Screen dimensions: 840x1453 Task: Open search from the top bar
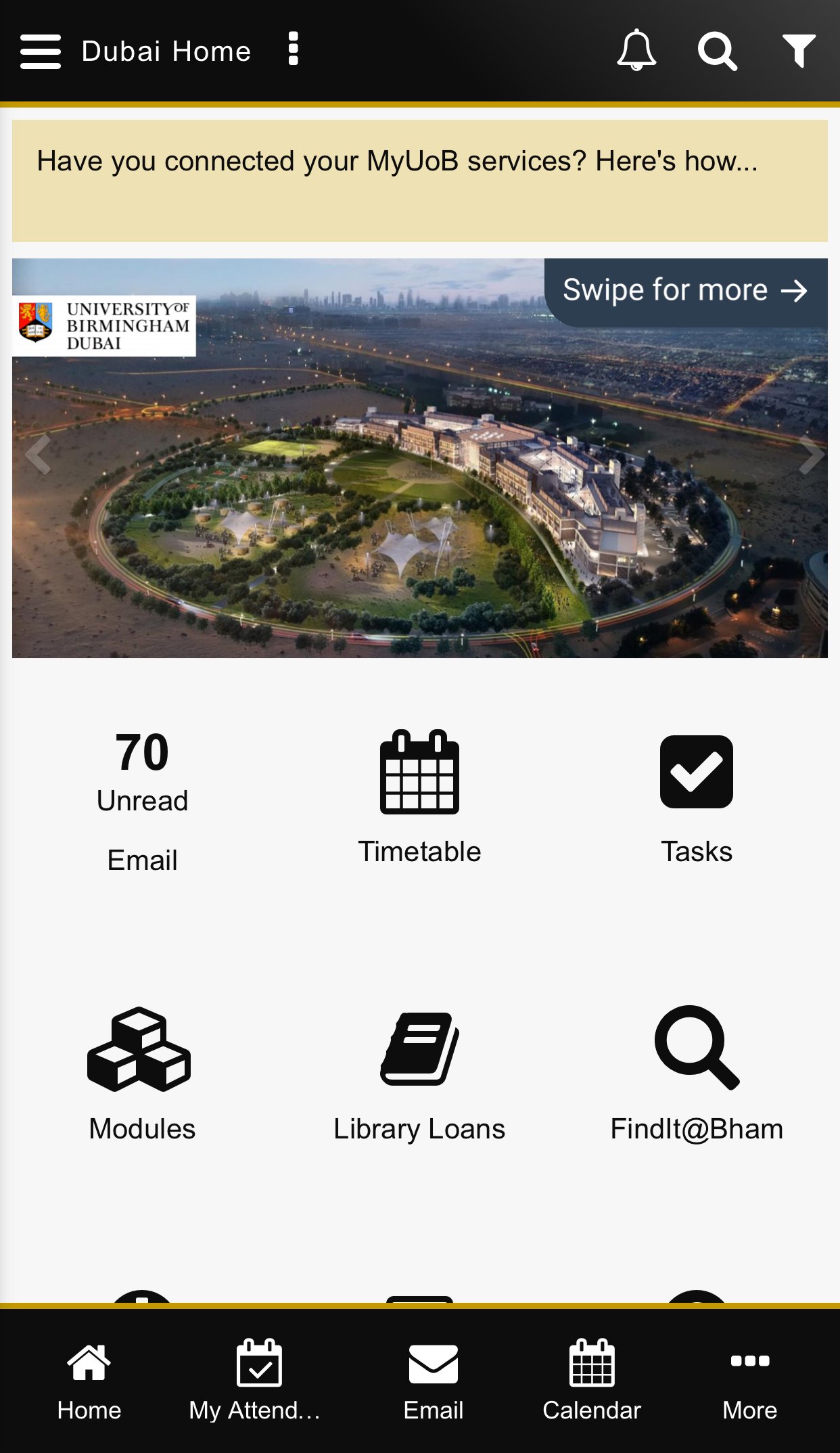(717, 51)
